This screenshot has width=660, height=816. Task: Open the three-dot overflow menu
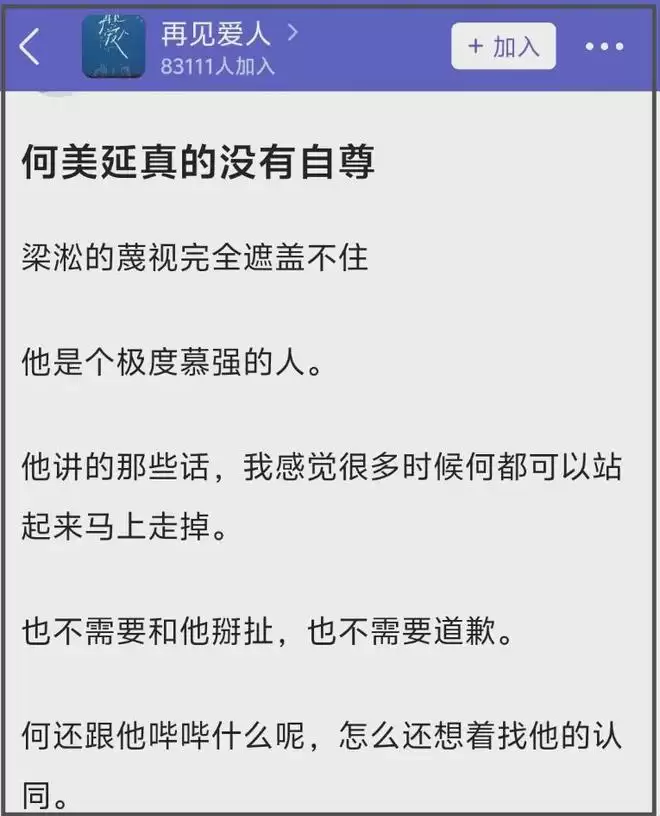click(x=604, y=47)
